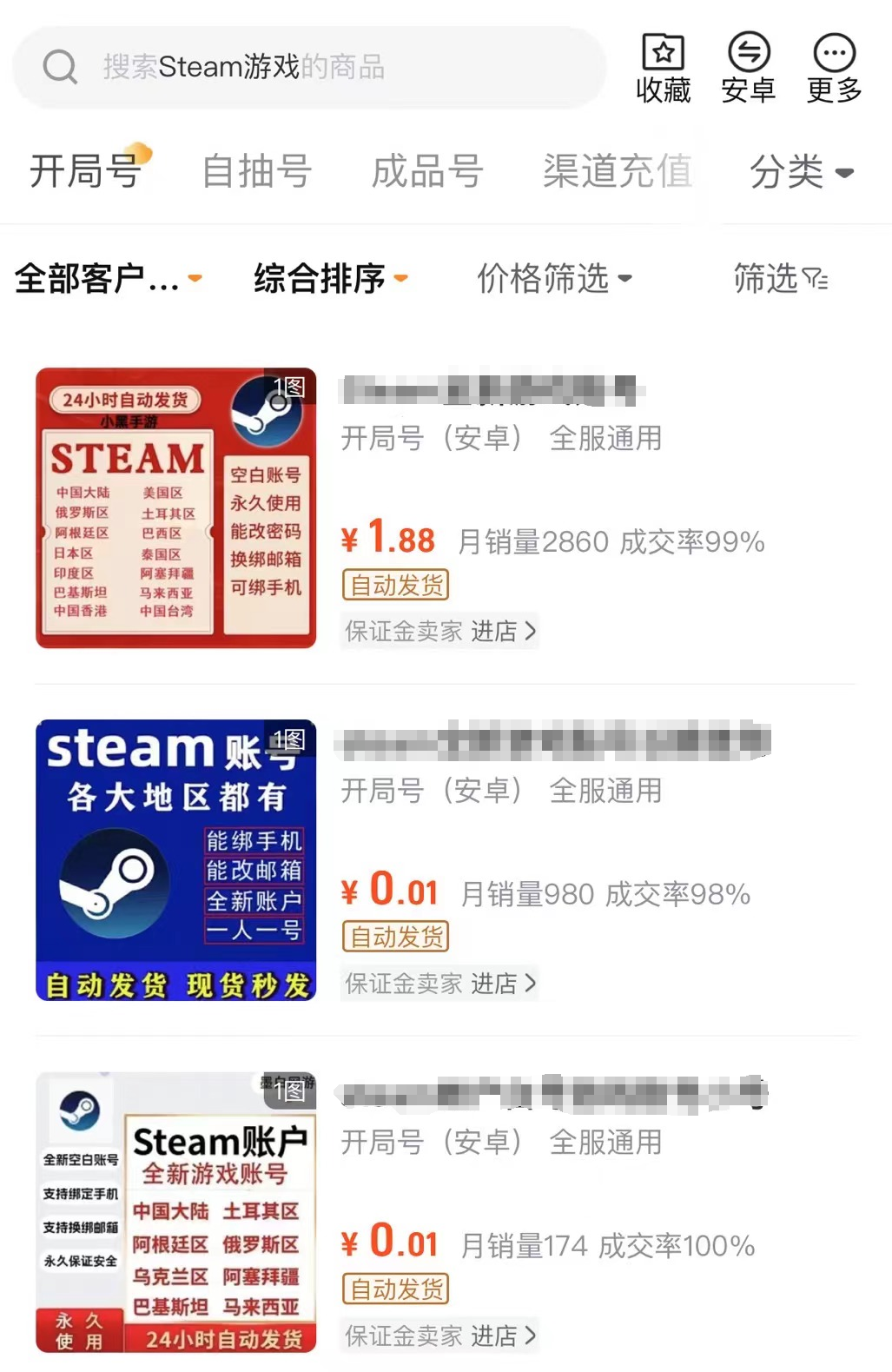Screen dimensions: 892x1372
Task: Switch to the 成品号 tab
Action: coord(426,170)
